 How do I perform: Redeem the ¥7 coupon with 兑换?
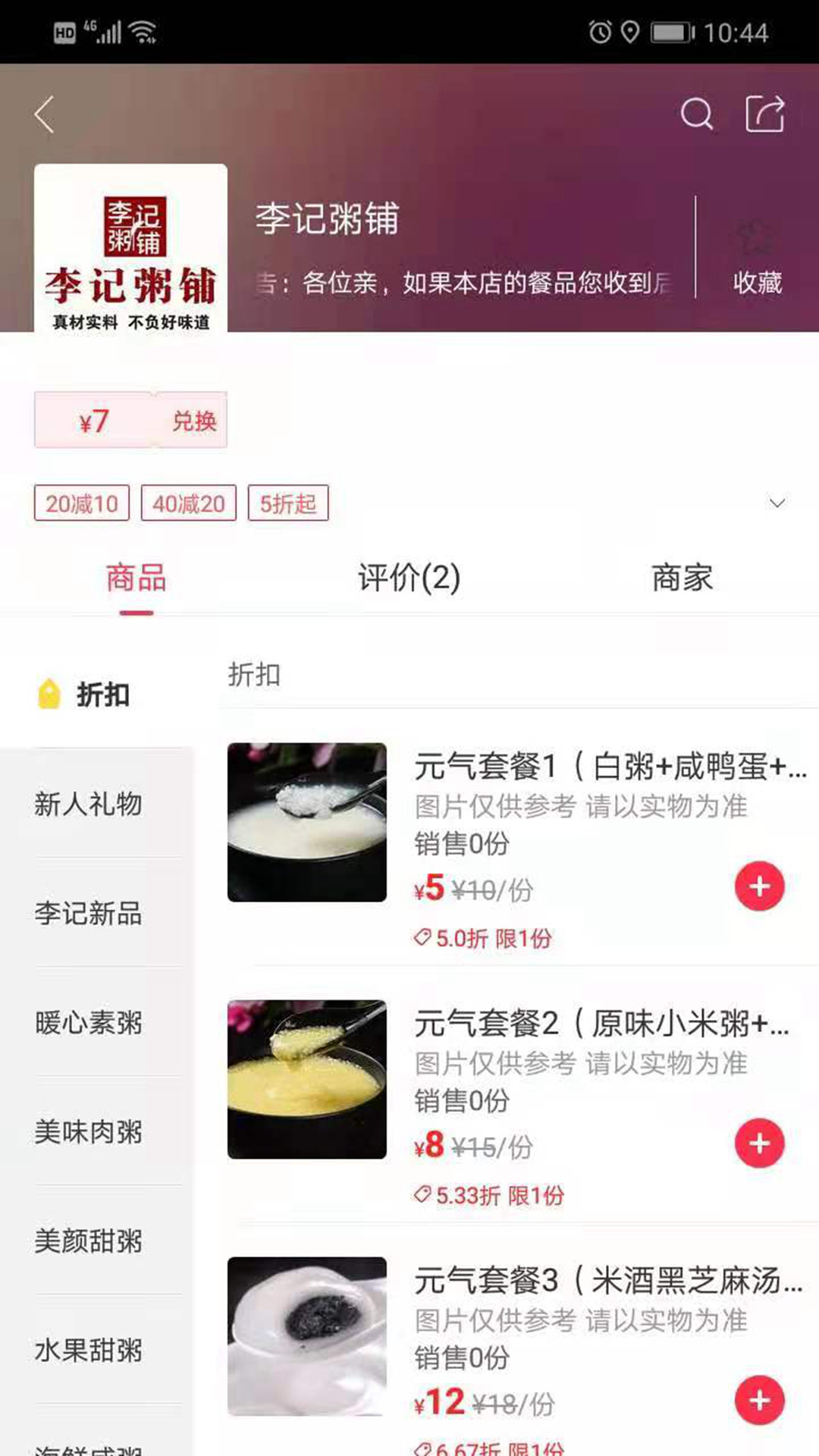pos(194,421)
